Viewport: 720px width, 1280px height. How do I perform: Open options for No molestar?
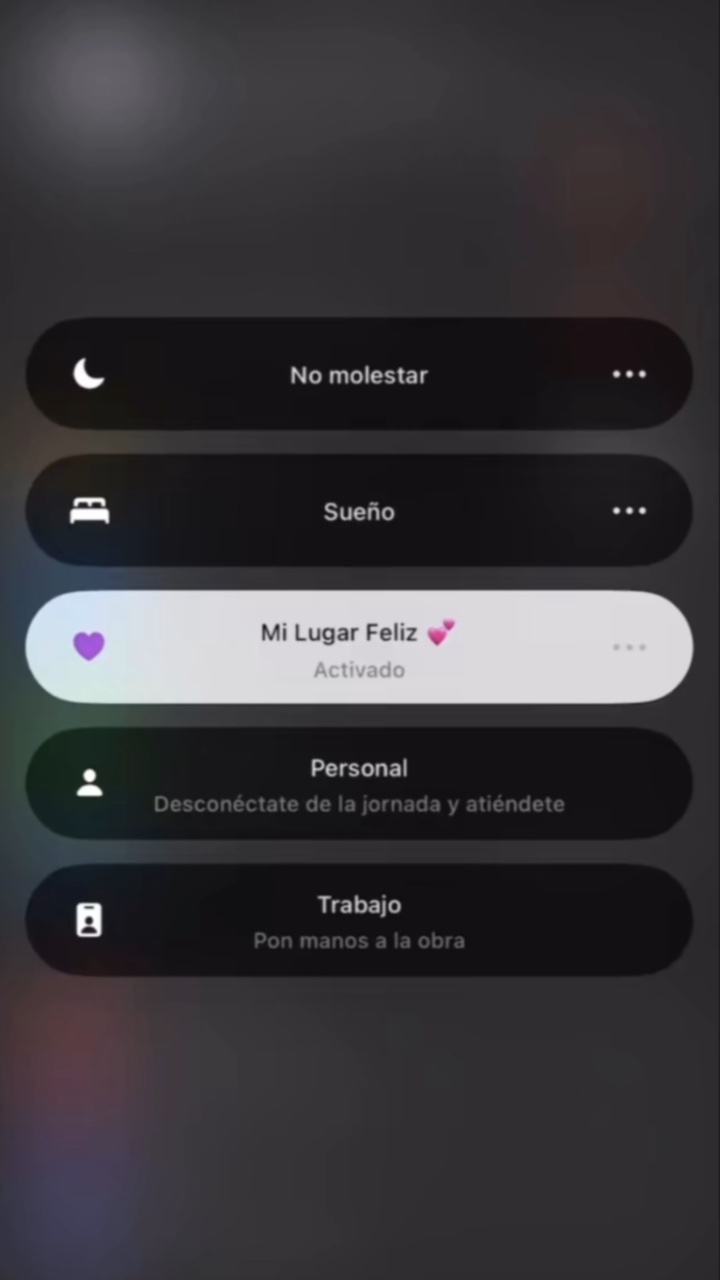(629, 375)
